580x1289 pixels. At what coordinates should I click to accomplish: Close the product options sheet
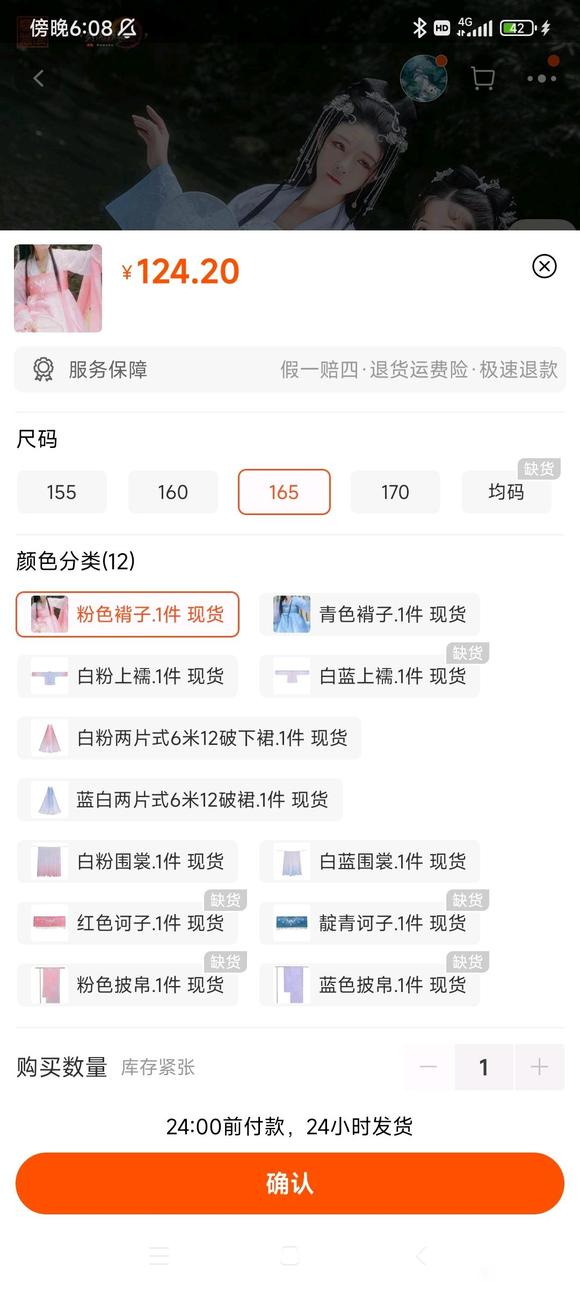(544, 266)
